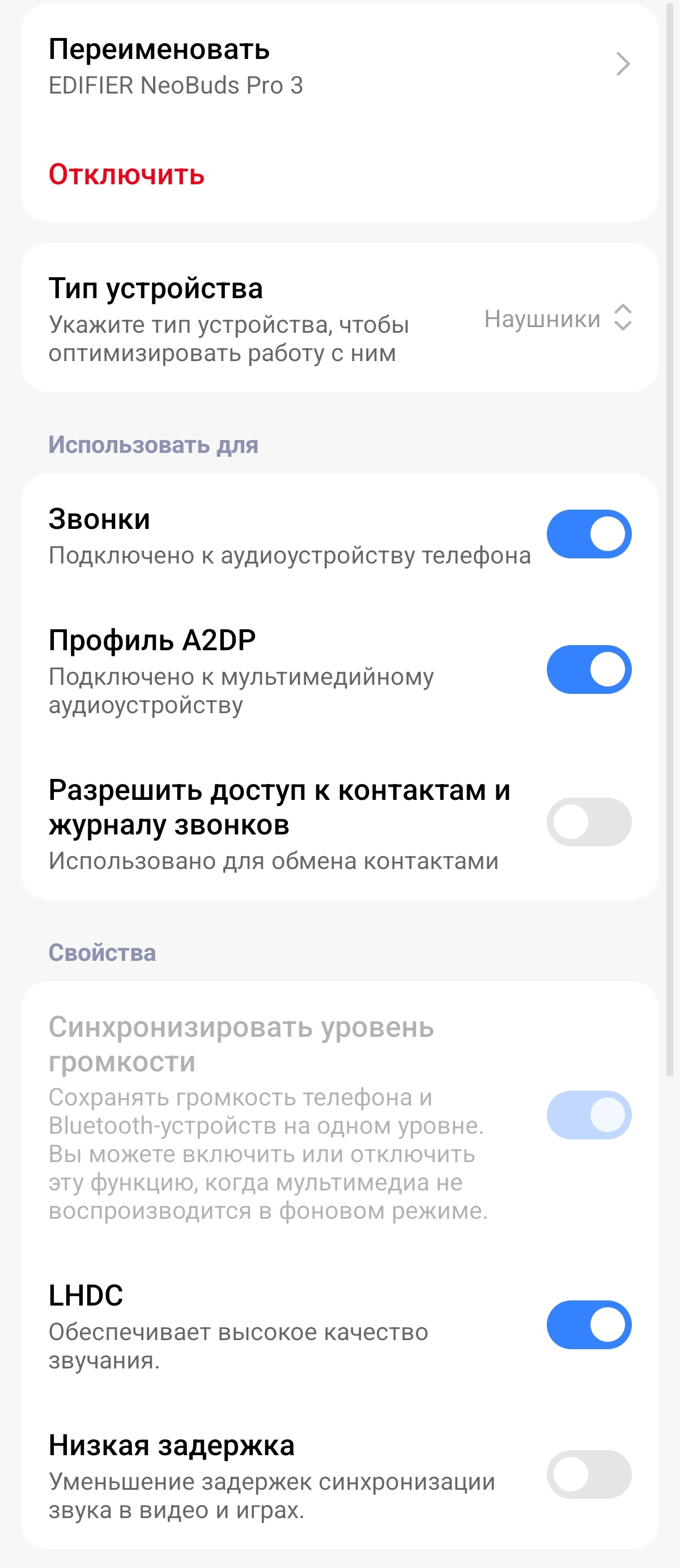Open the Переименовать row to rename device
The height and width of the screenshot is (1568, 680).
click(x=339, y=66)
